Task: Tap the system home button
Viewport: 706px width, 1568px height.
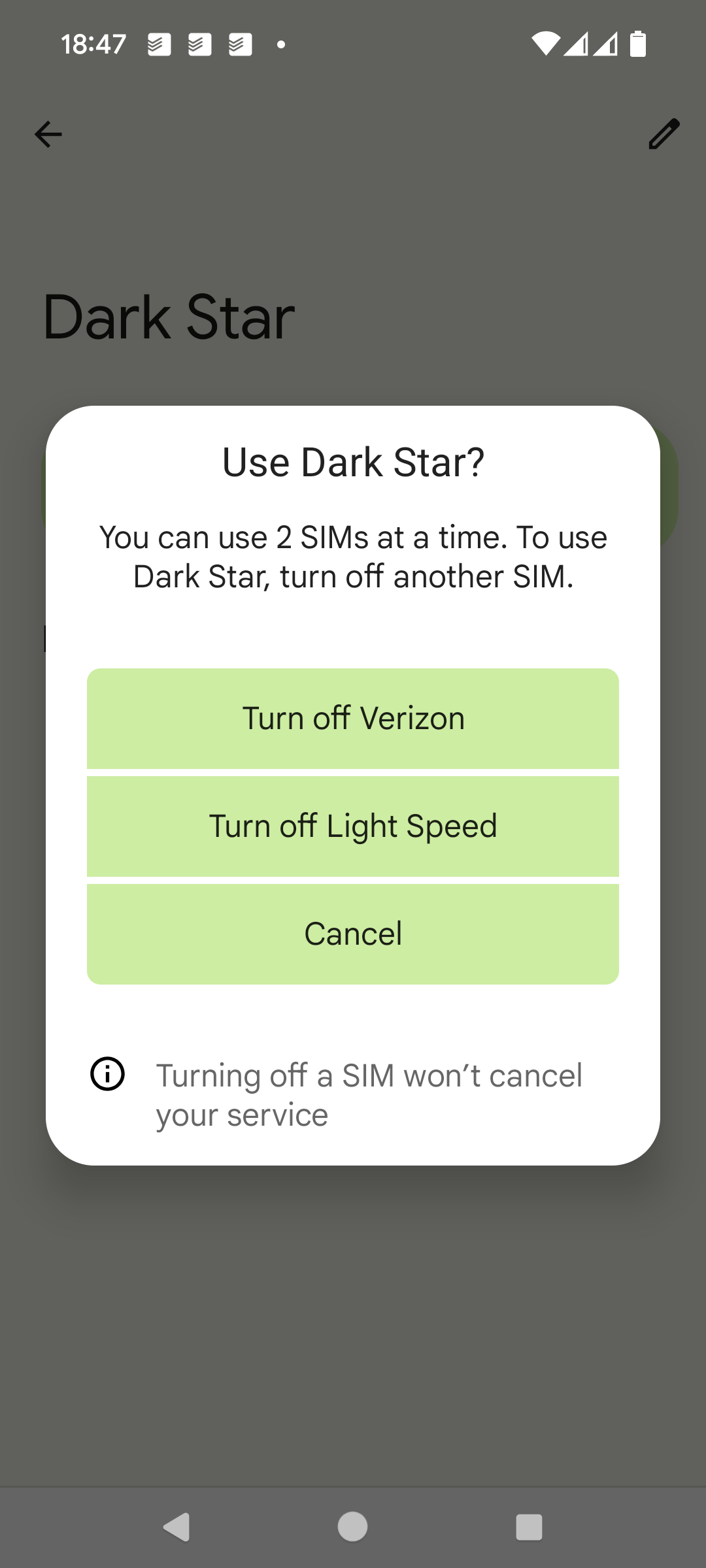Action: [352, 1527]
